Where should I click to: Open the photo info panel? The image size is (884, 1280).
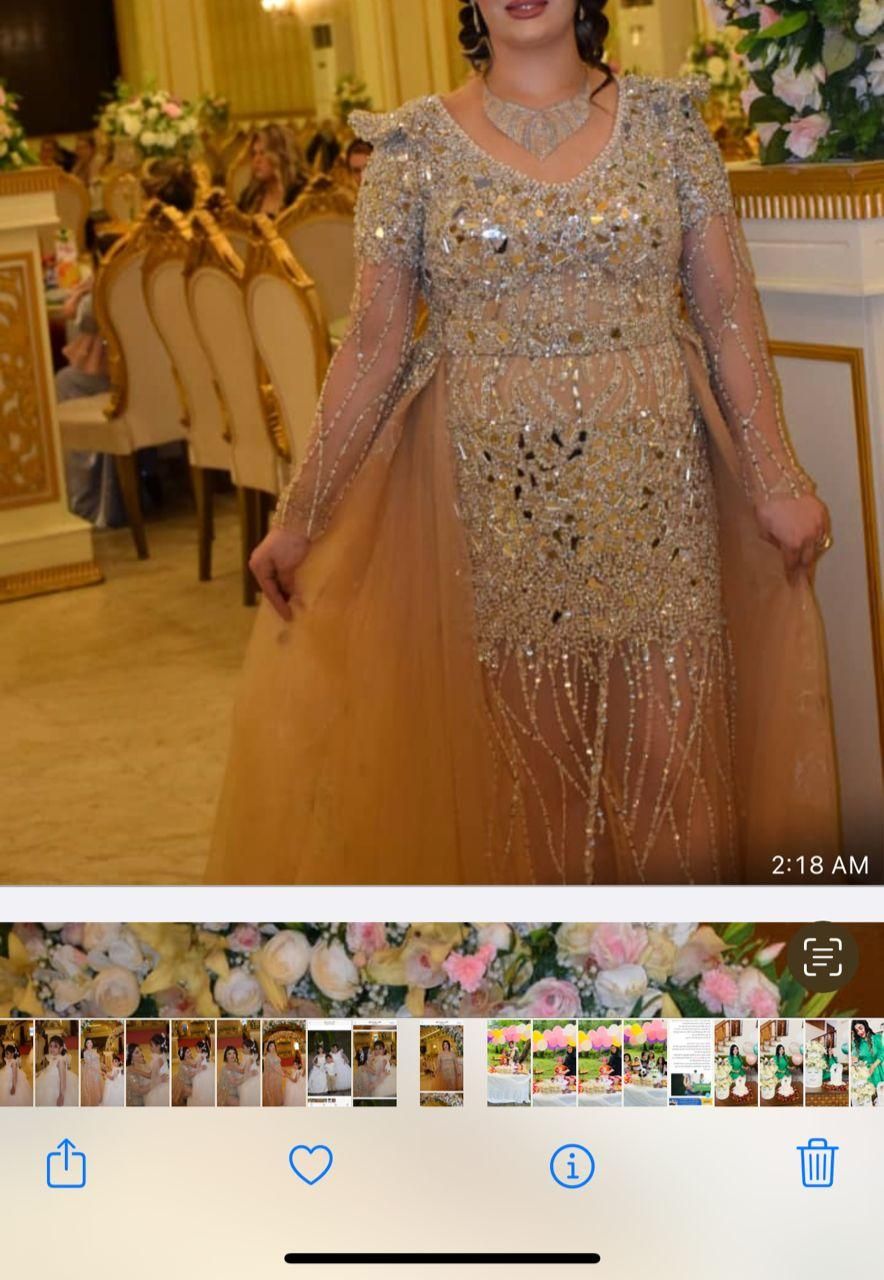572,1166
